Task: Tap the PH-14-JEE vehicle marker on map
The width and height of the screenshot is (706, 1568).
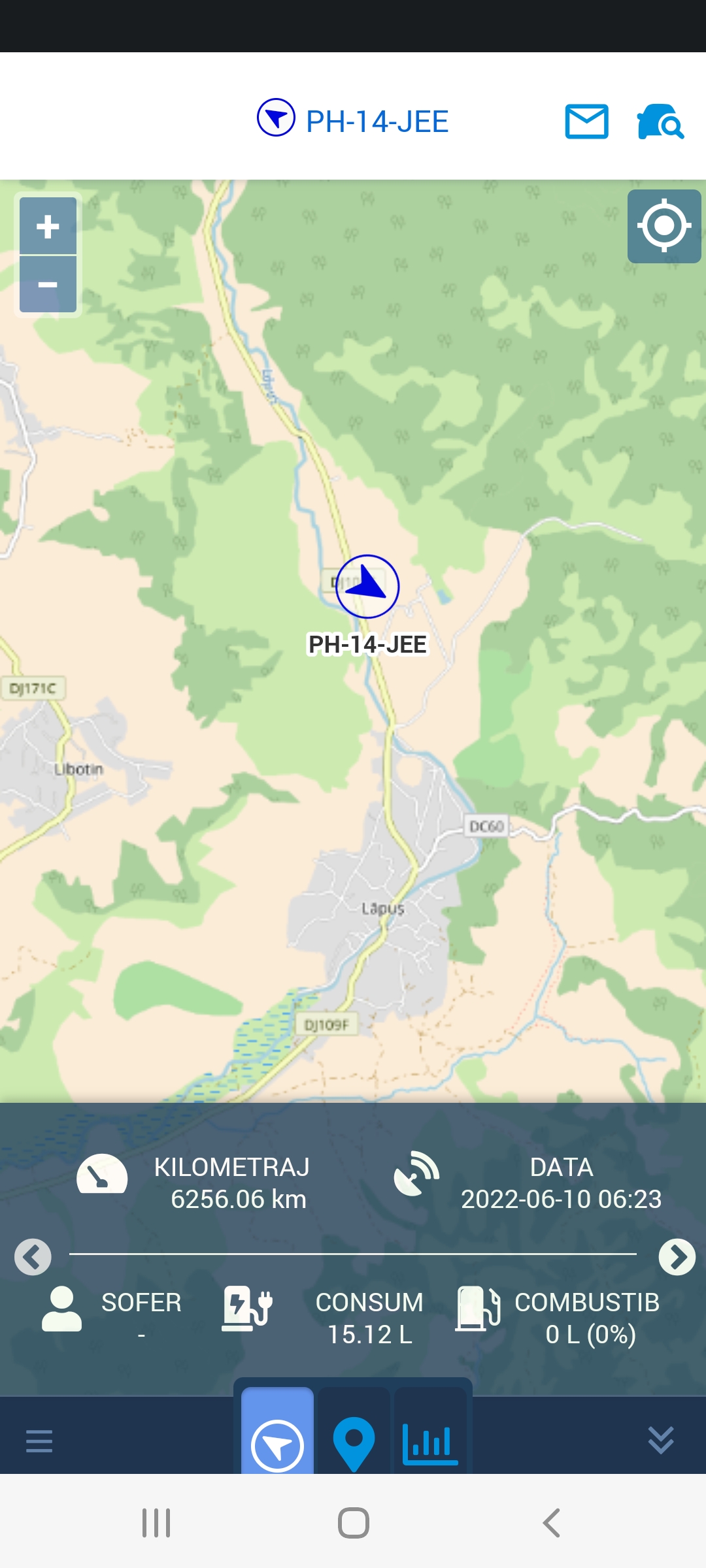Action: pos(367,587)
